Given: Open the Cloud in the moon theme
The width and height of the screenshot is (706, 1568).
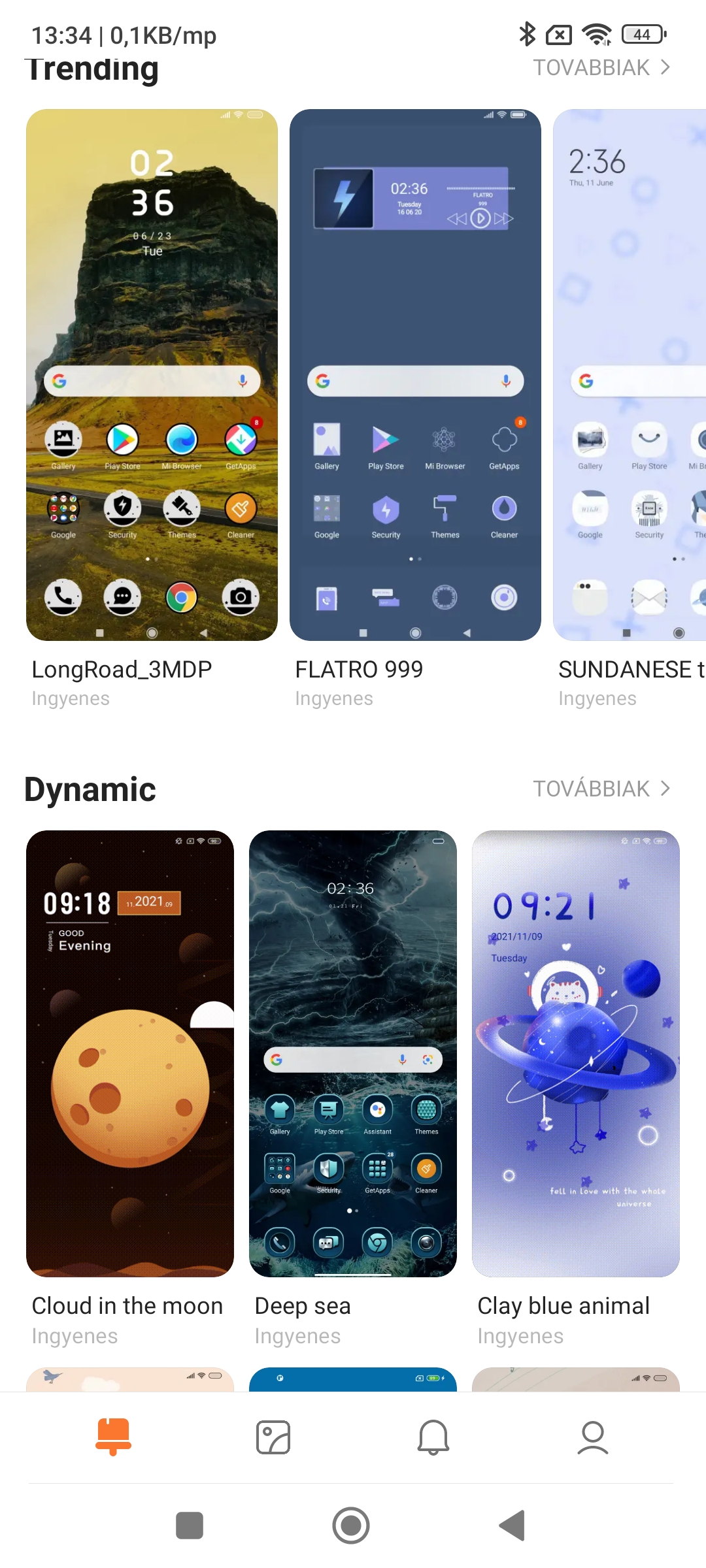Looking at the screenshot, I should click(130, 1053).
